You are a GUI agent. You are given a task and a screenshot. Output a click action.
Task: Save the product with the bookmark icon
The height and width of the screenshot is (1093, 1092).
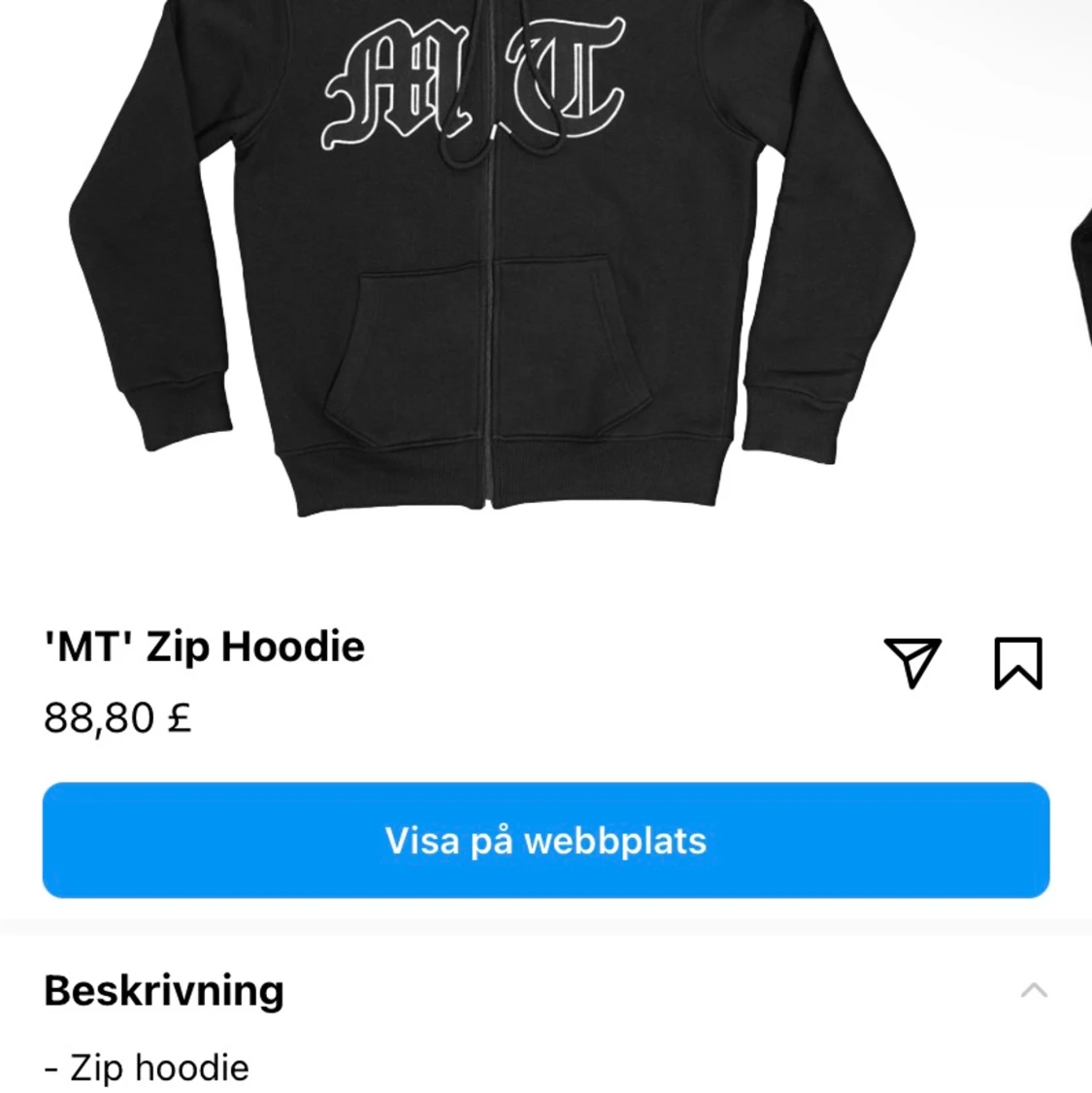click(x=1017, y=661)
